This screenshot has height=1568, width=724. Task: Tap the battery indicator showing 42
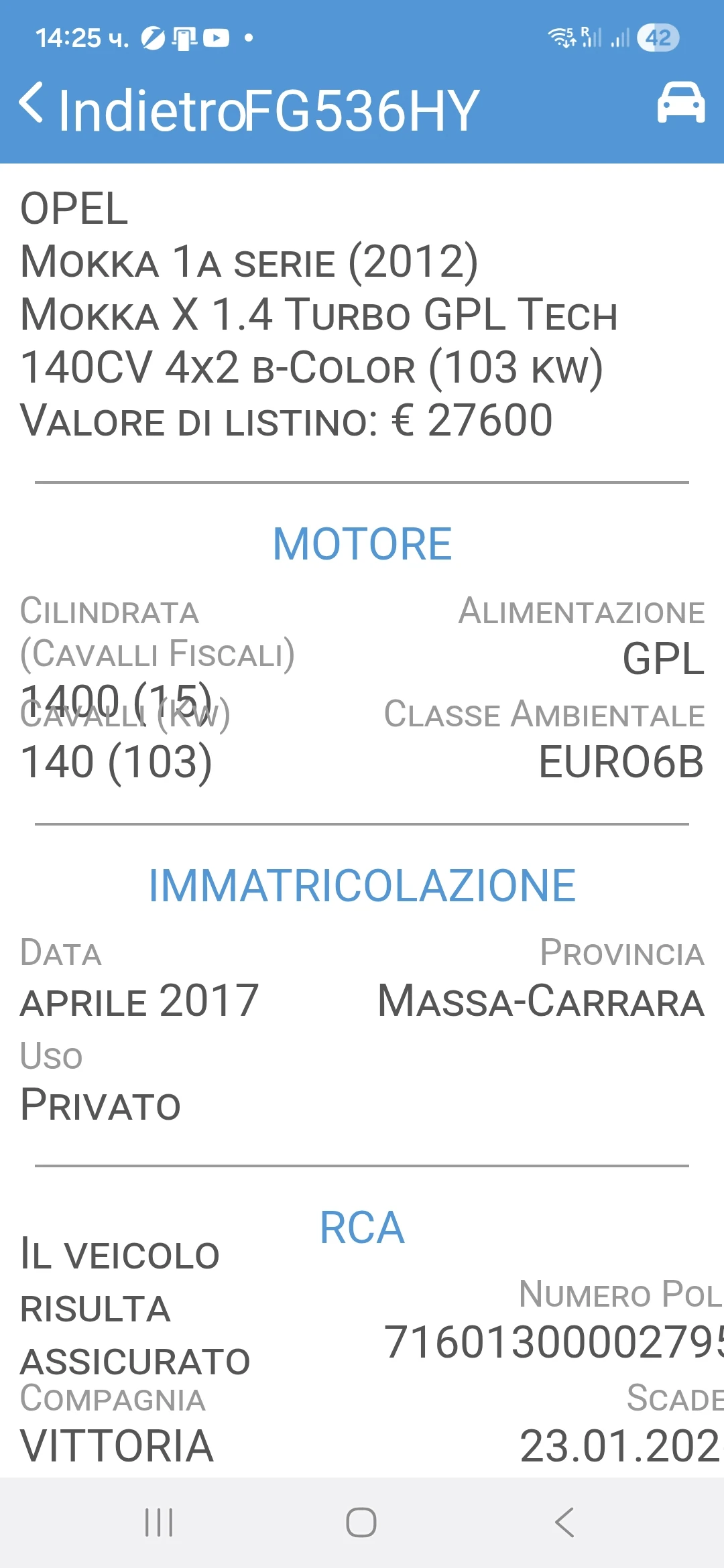(658, 38)
